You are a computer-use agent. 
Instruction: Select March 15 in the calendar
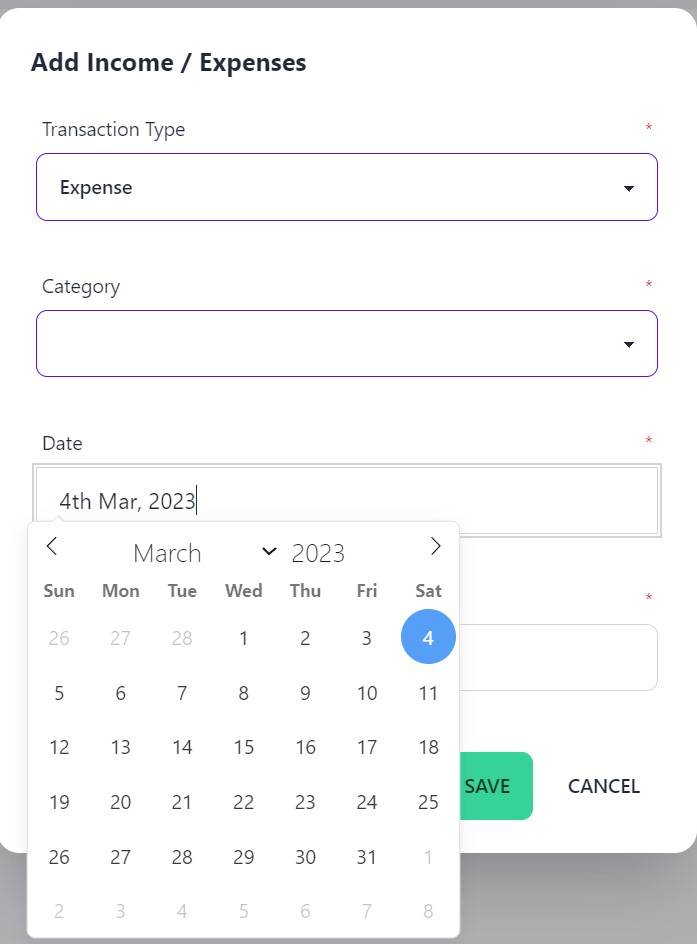click(244, 747)
